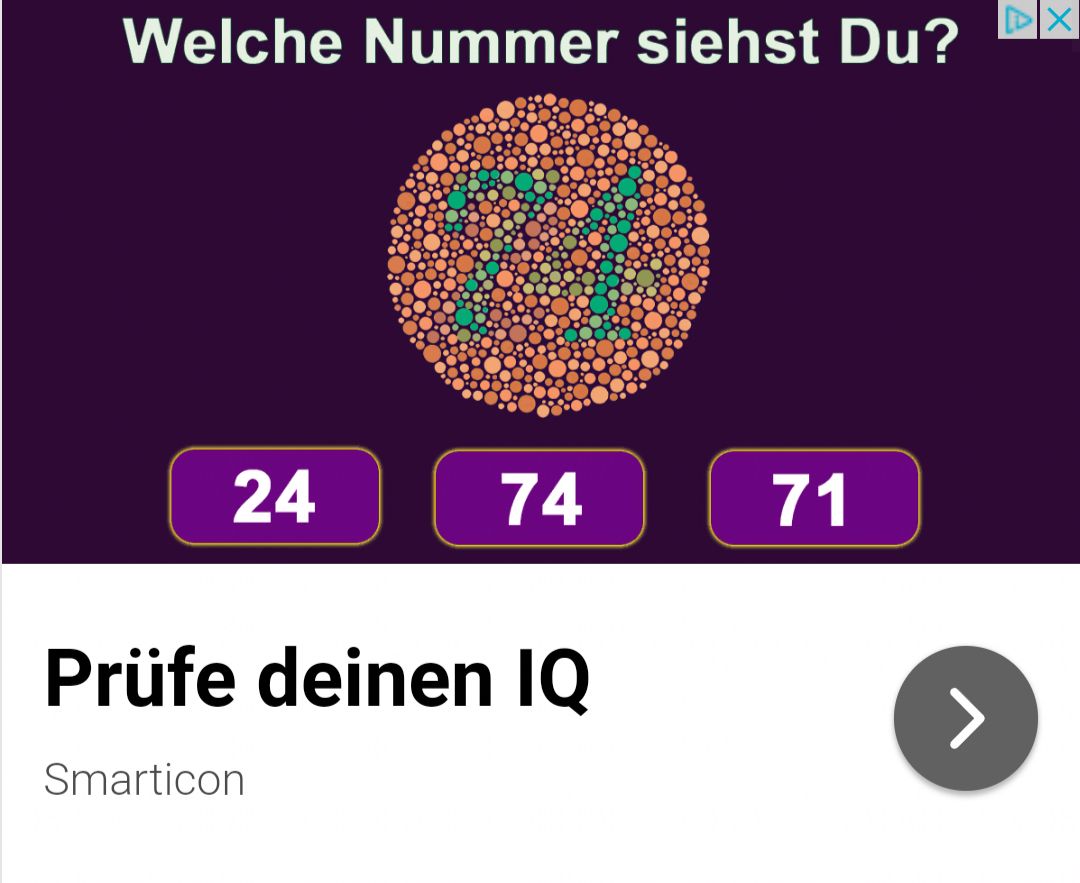
Task: Tap the round arrow button beside Prüfe deinen IQ
Action: coord(965,718)
